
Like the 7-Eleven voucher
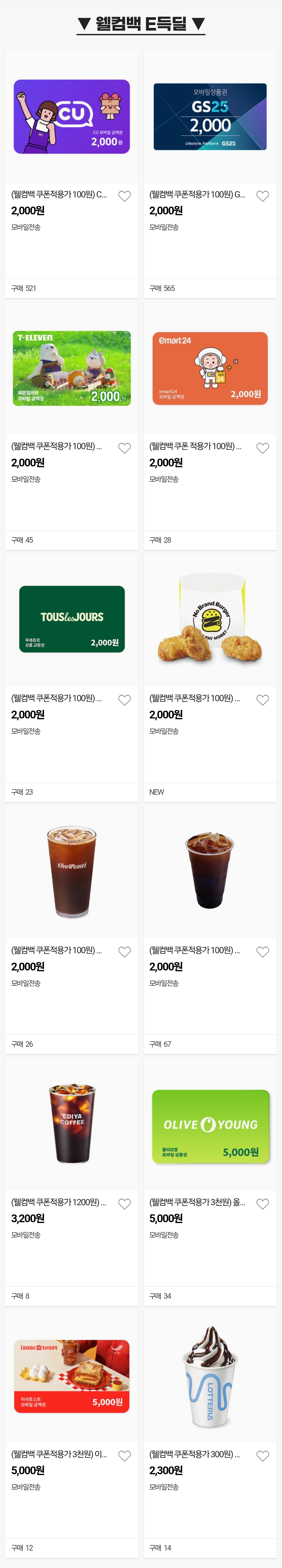point(124,448)
